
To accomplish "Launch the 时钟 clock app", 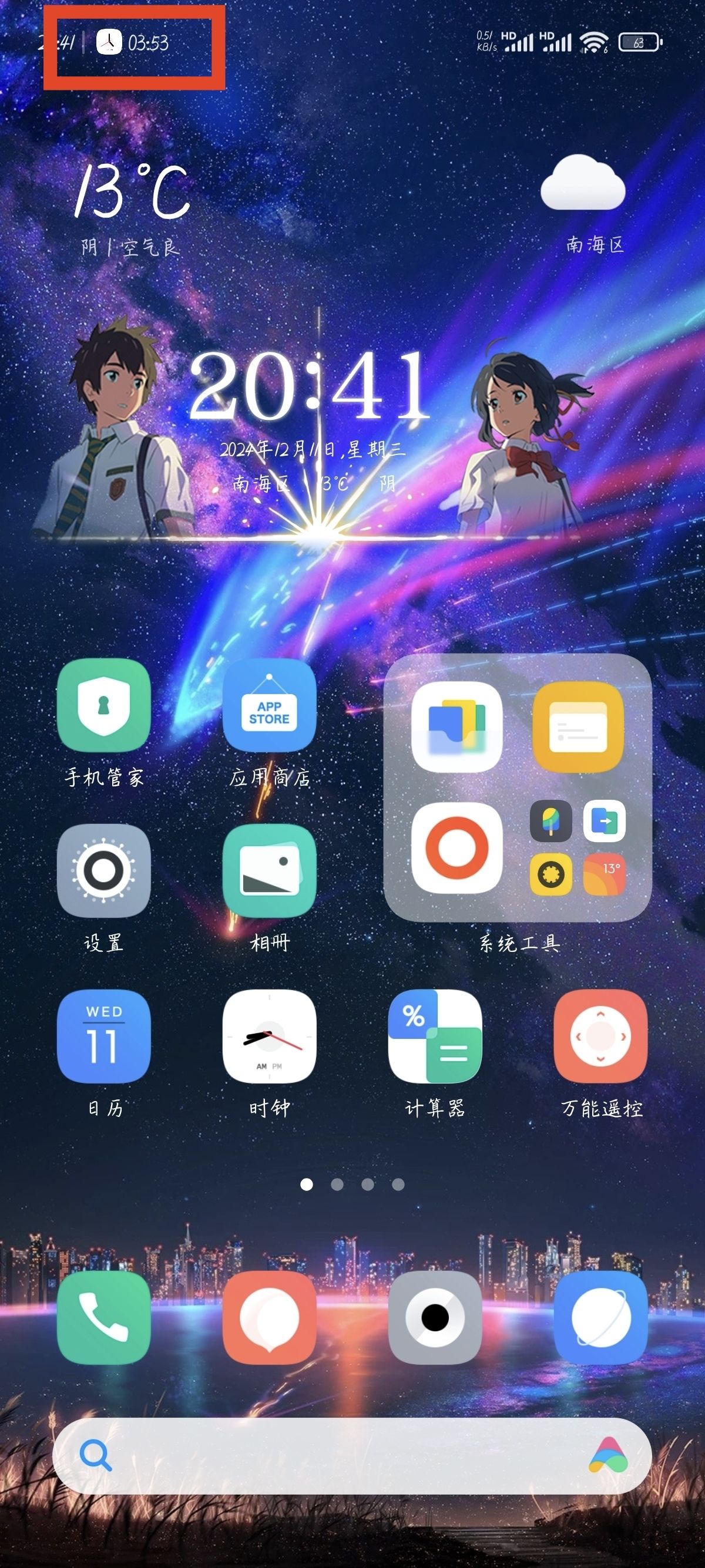I will [269, 1036].
